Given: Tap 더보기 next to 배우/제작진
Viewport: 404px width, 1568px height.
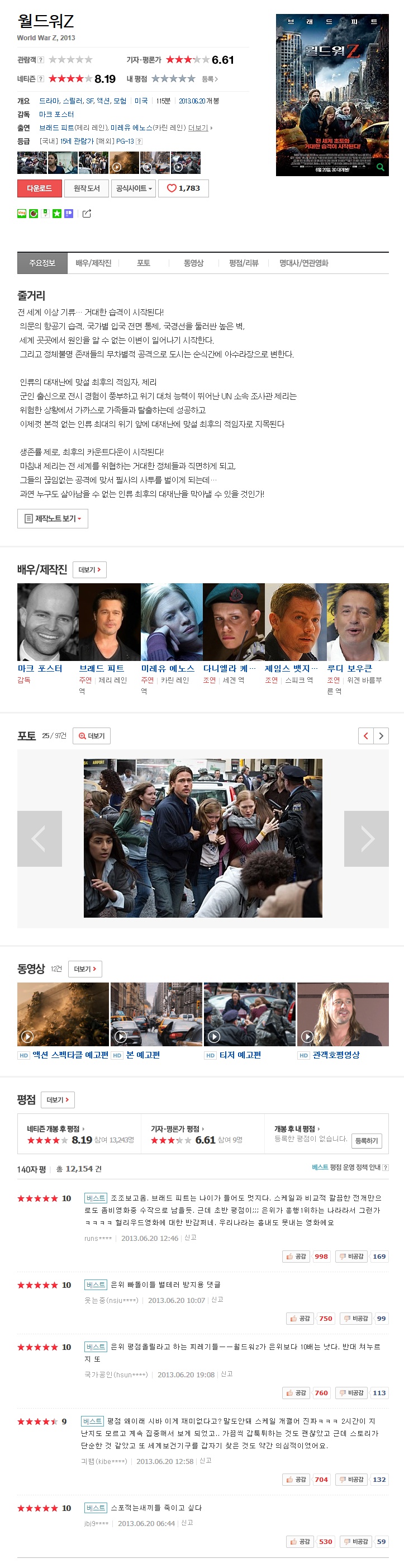Looking at the screenshot, I should click(x=89, y=570).
